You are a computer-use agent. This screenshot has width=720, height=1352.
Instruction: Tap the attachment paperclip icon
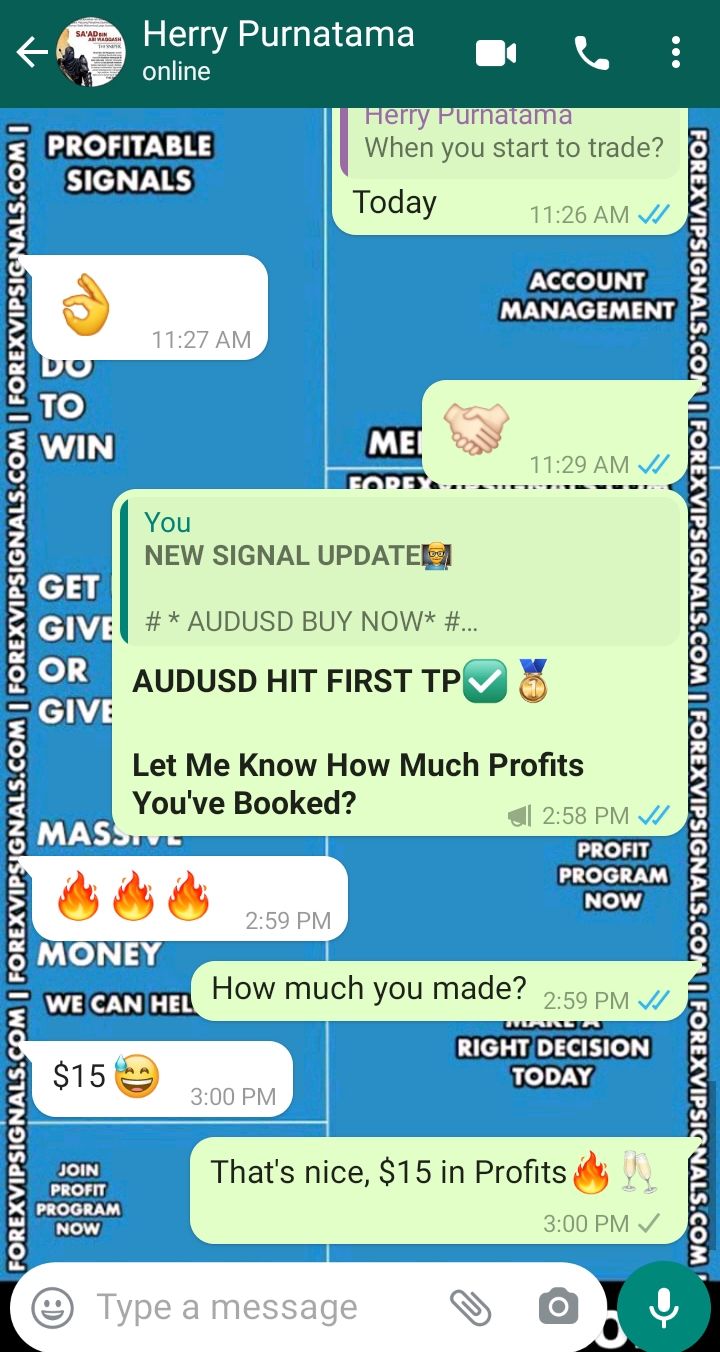(469, 1307)
